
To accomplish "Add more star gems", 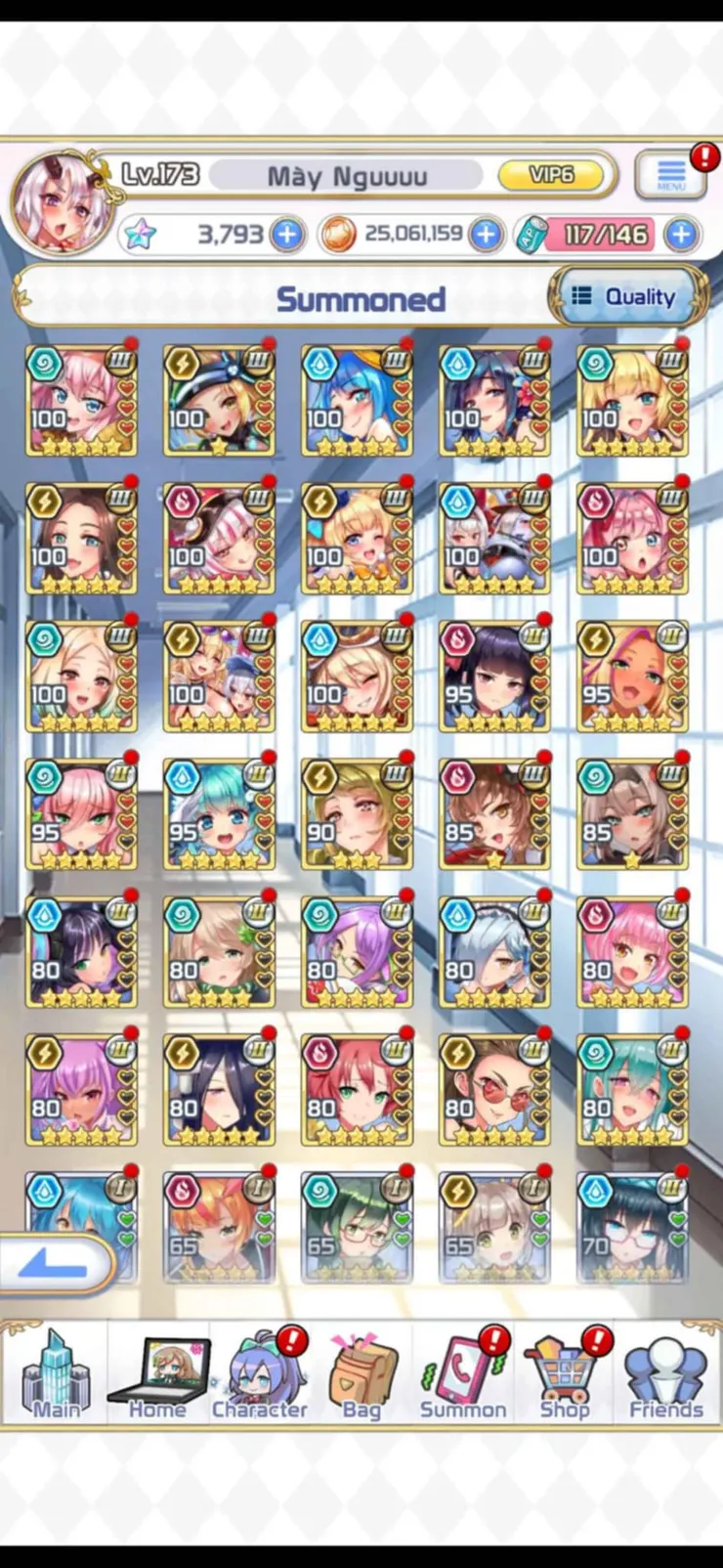I will click(286, 235).
